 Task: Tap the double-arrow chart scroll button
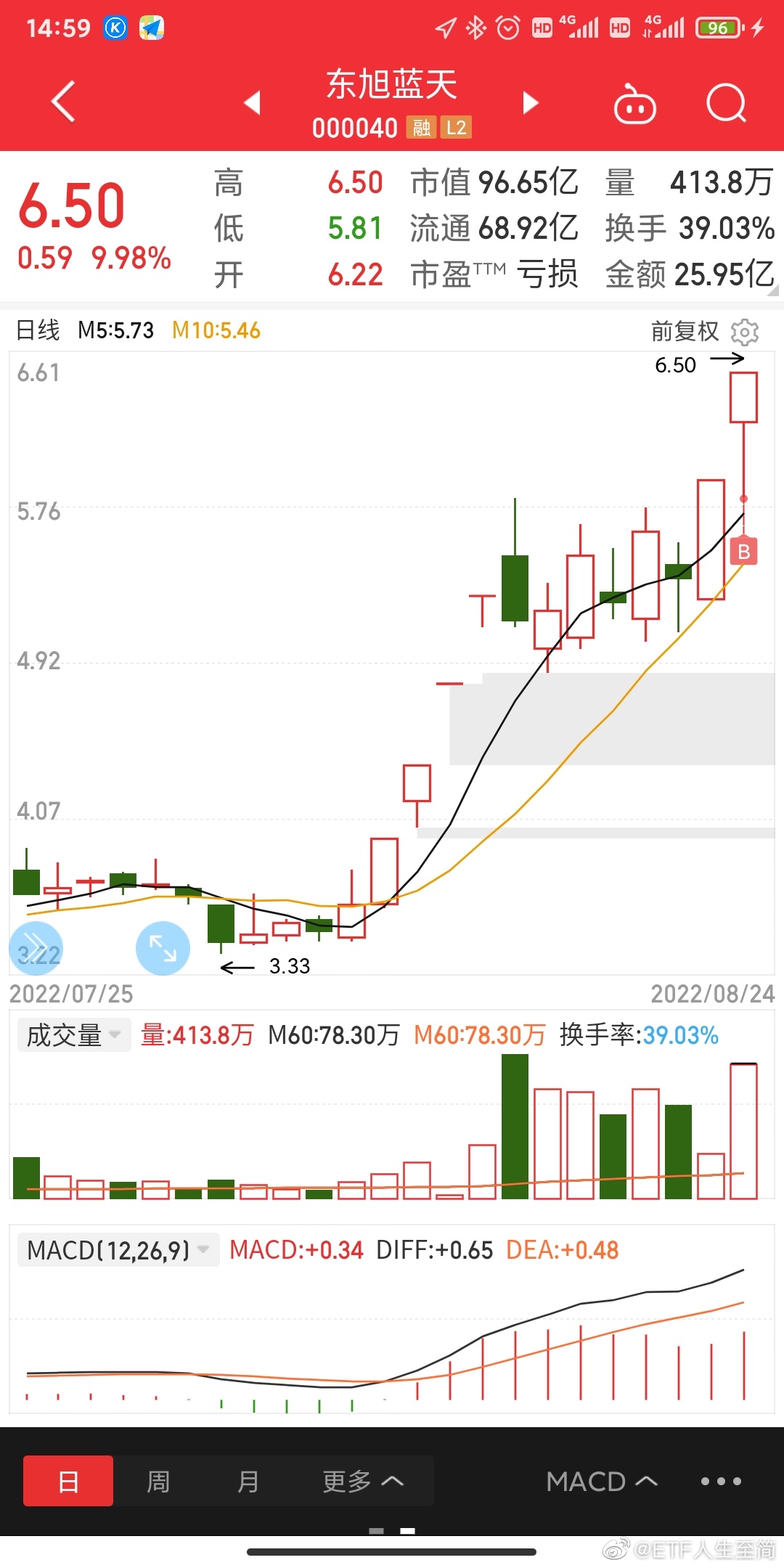point(36,947)
